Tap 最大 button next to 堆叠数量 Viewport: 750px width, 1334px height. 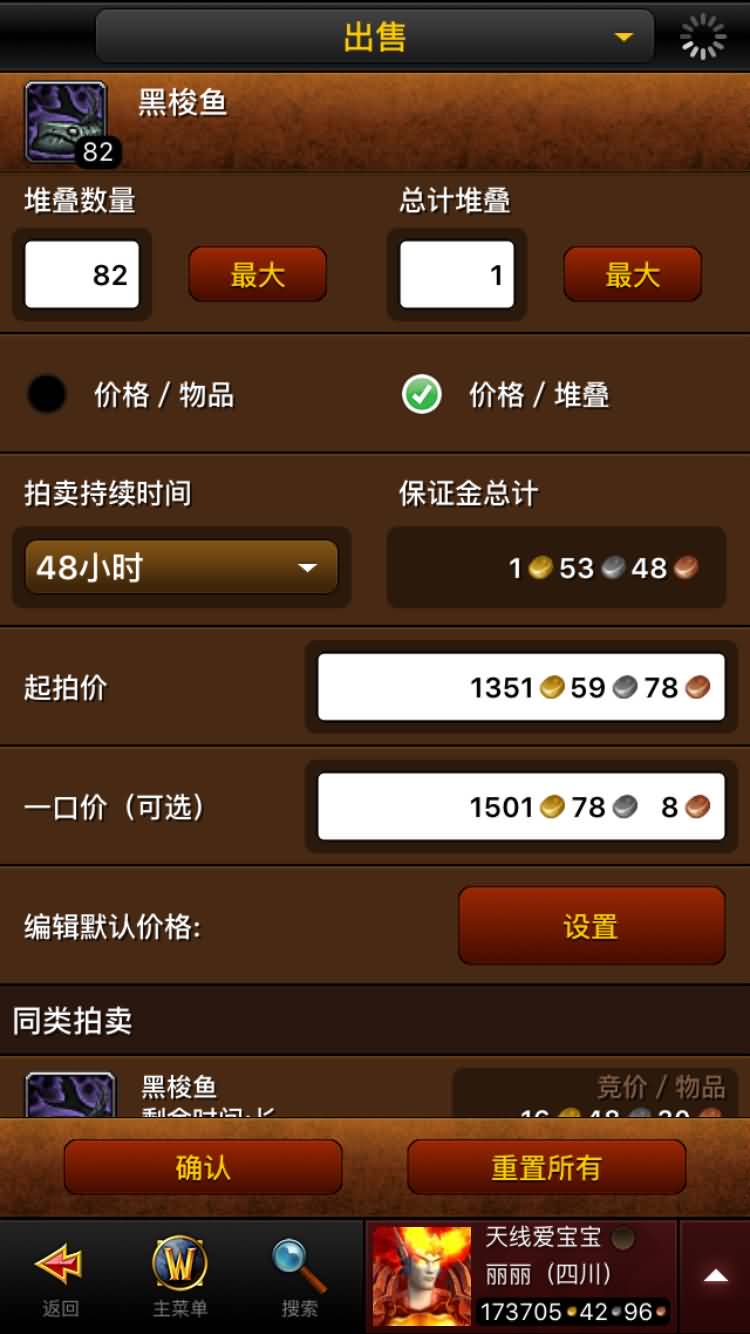258,275
